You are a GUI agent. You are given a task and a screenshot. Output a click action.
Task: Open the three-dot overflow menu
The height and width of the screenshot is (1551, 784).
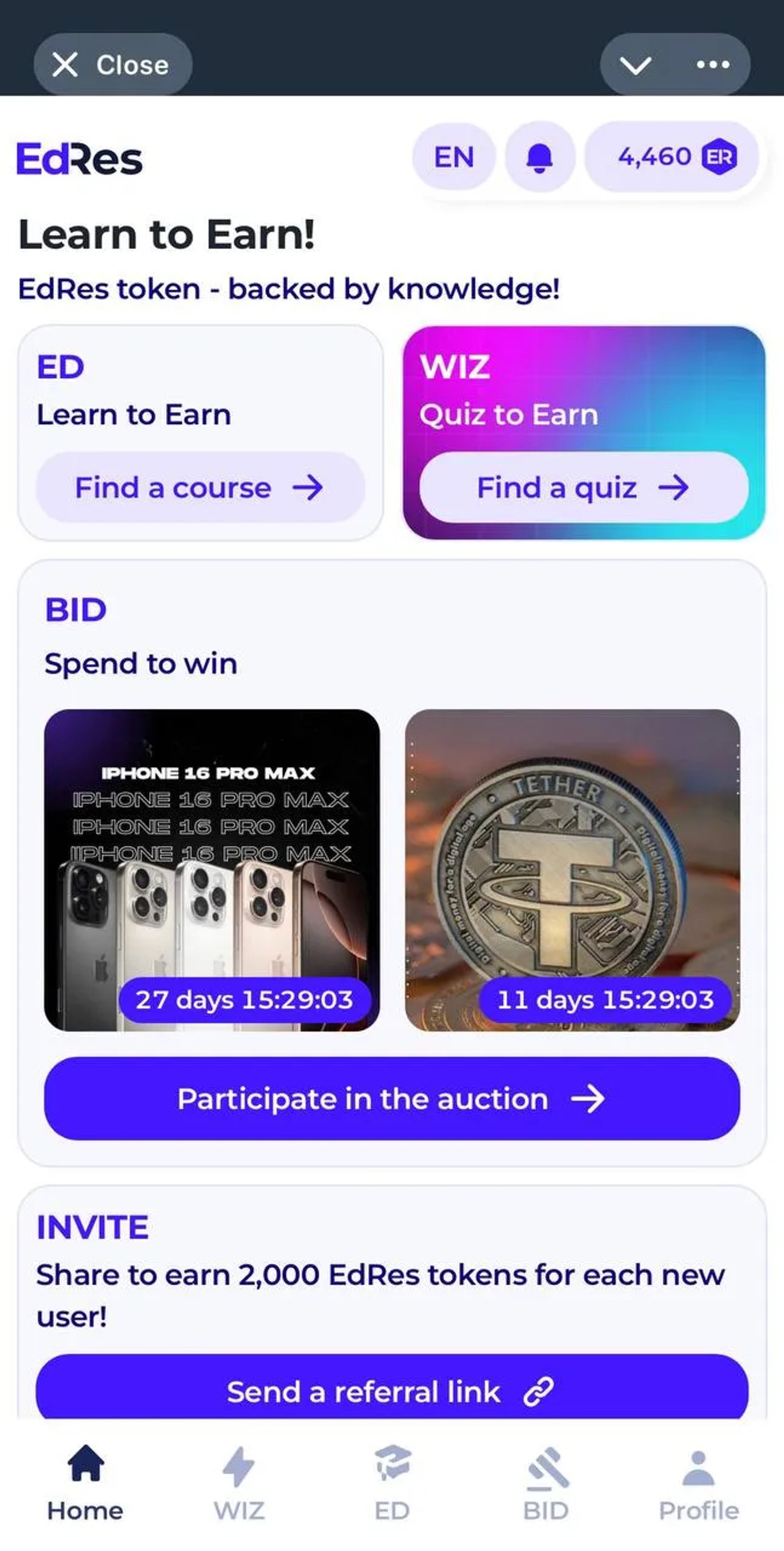713,64
